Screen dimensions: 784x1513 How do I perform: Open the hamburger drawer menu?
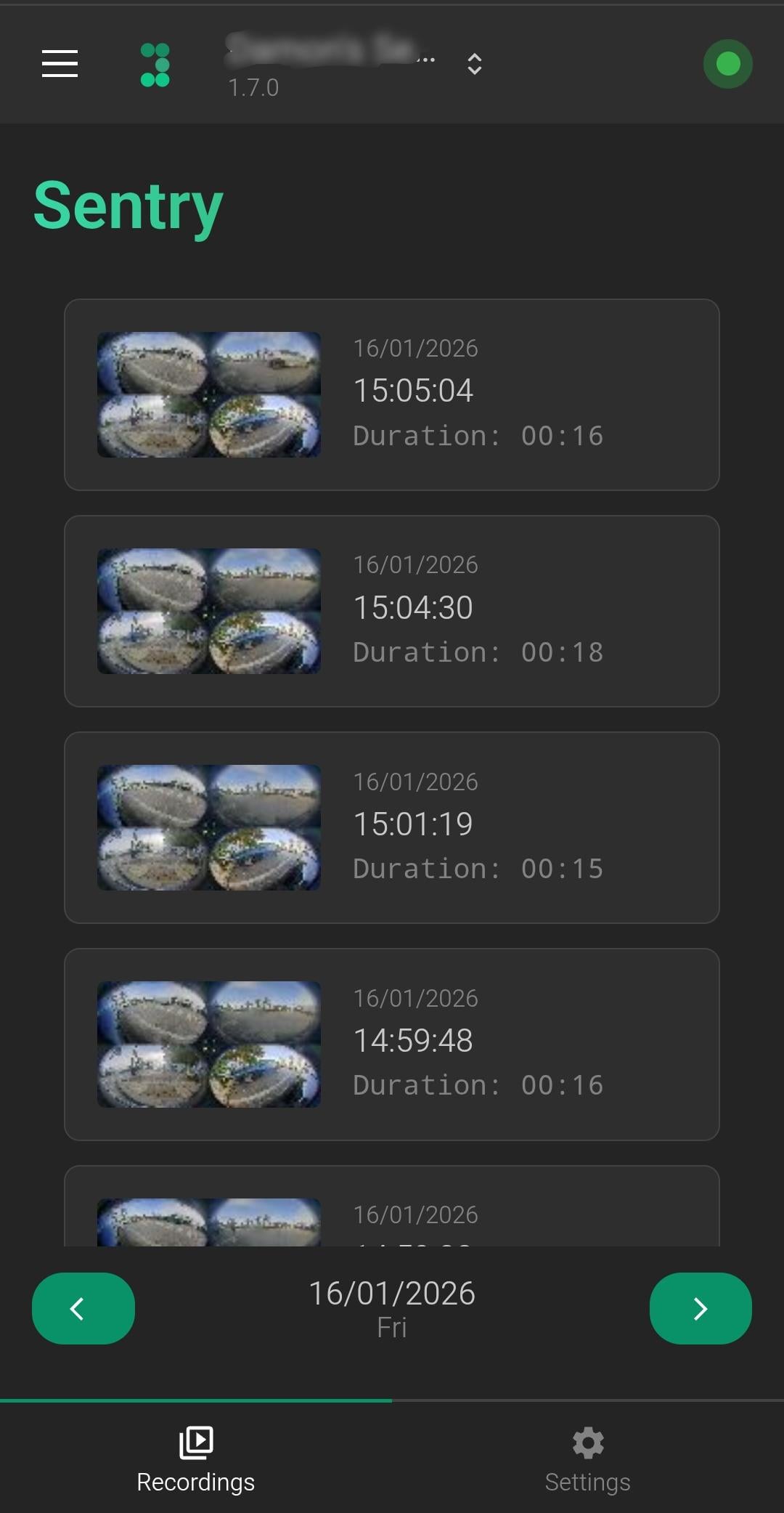(60, 64)
